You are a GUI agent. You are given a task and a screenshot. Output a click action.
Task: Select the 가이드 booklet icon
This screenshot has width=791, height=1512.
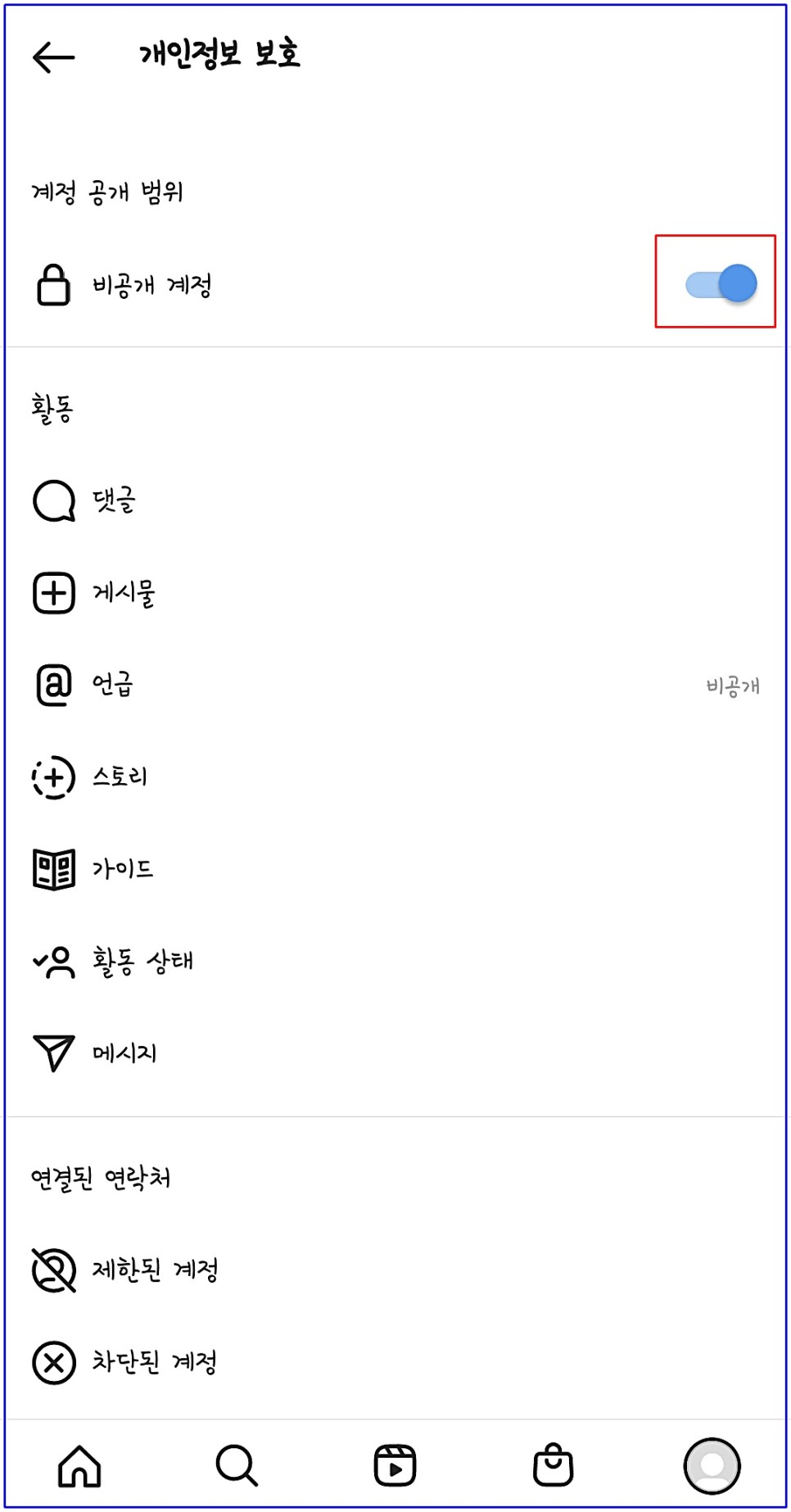(x=52, y=870)
